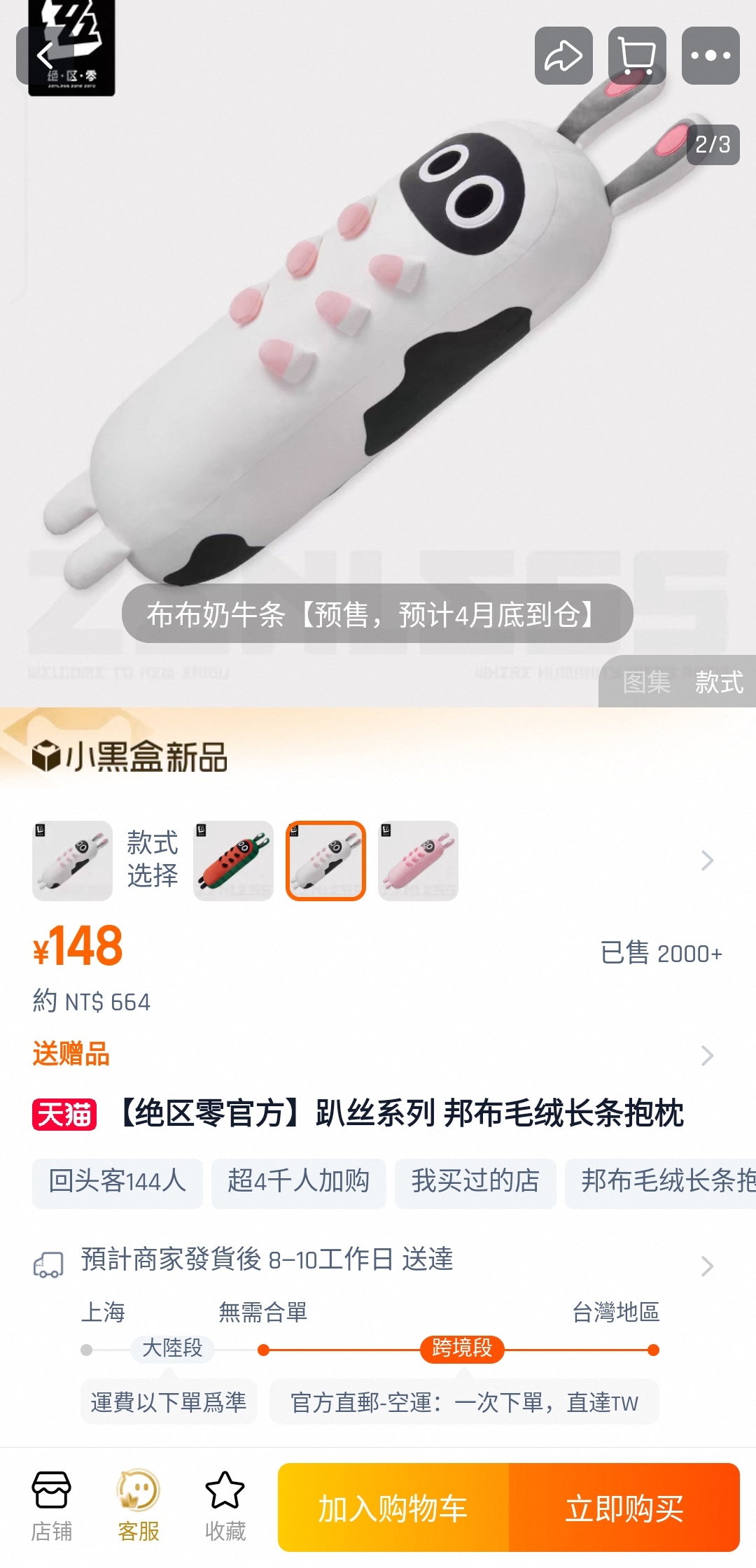Switch to the 款式 tab

tap(719, 681)
